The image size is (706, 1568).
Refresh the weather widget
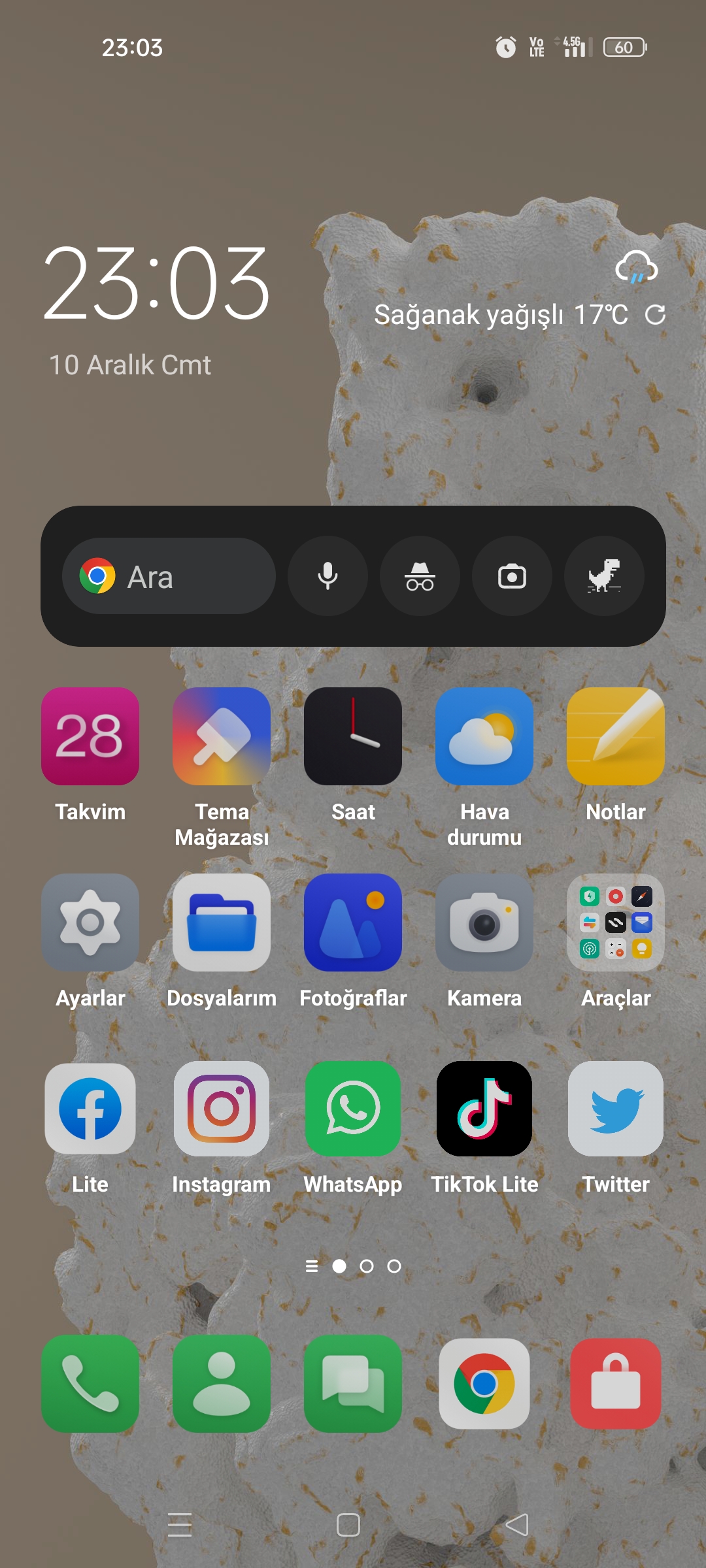click(x=655, y=315)
